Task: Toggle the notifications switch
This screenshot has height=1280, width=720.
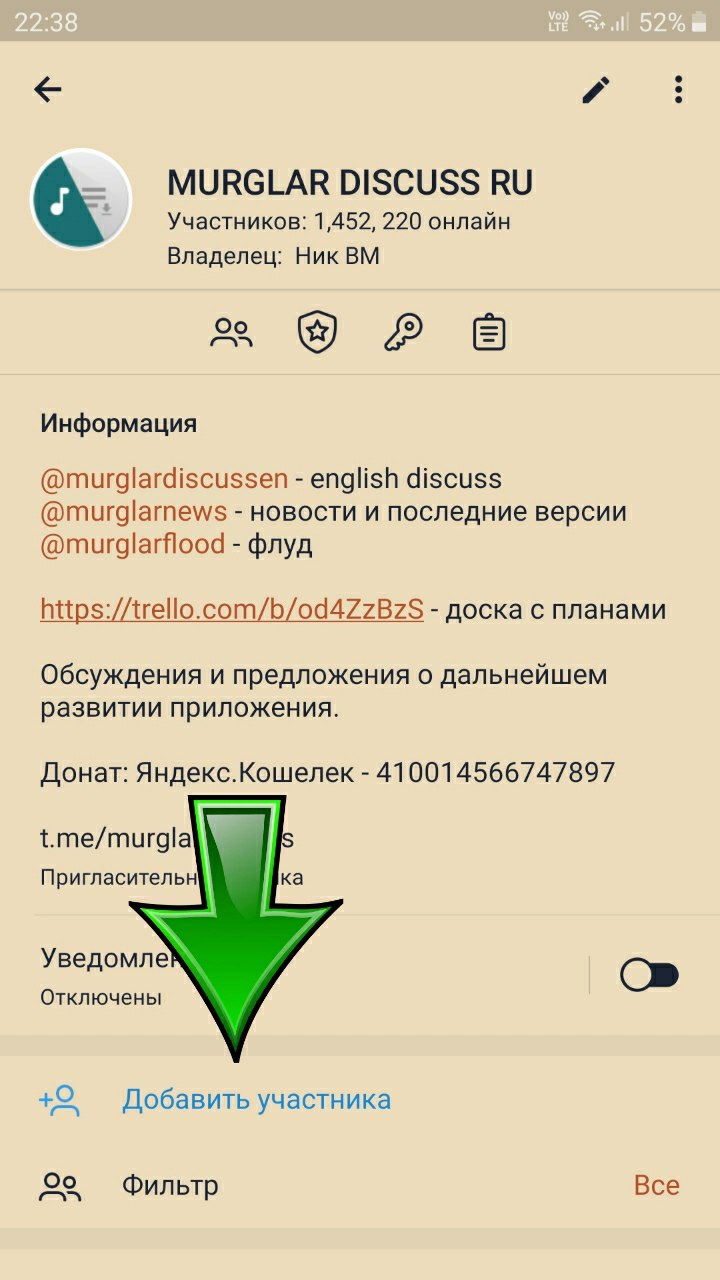Action: point(650,975)
